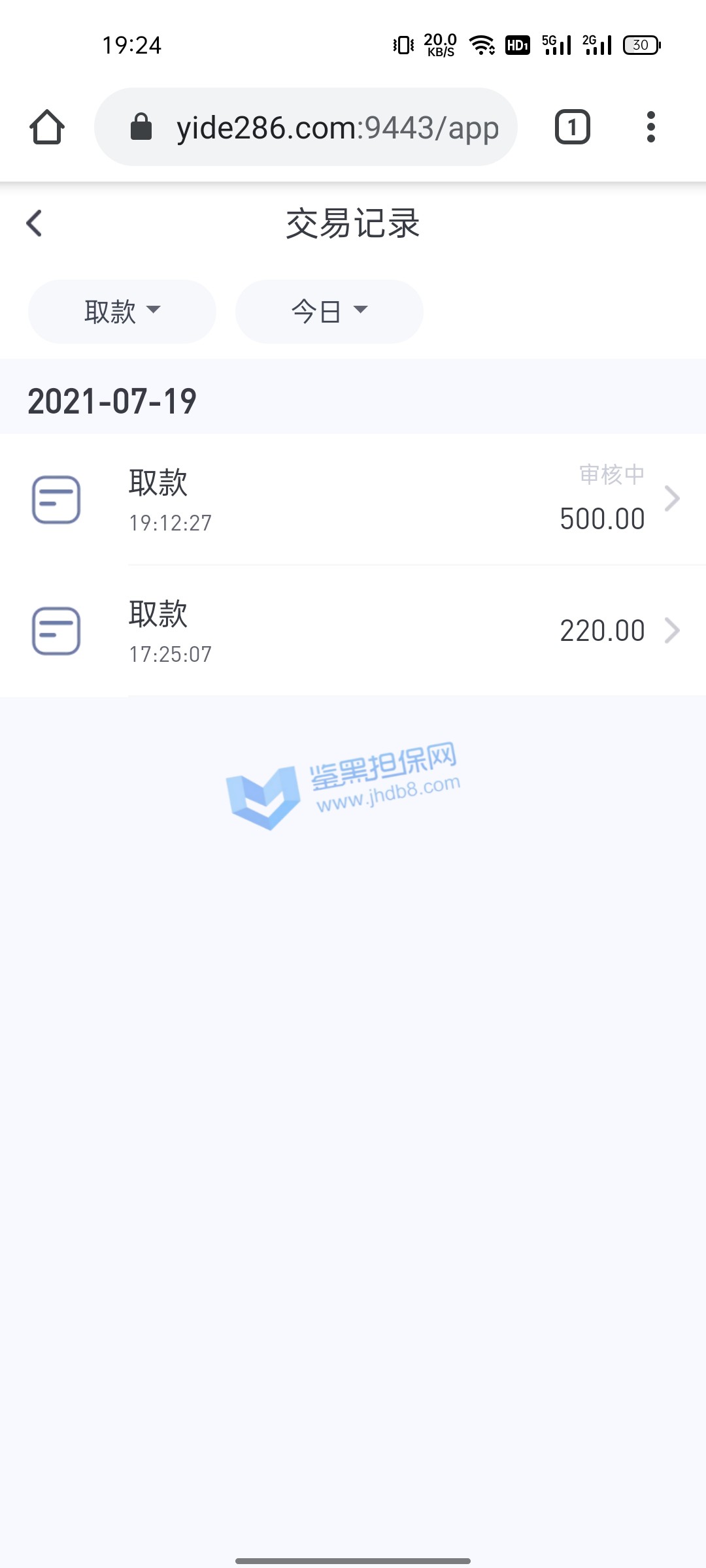
Task: Tap the browser home button
Action: [x=47, y=127]
